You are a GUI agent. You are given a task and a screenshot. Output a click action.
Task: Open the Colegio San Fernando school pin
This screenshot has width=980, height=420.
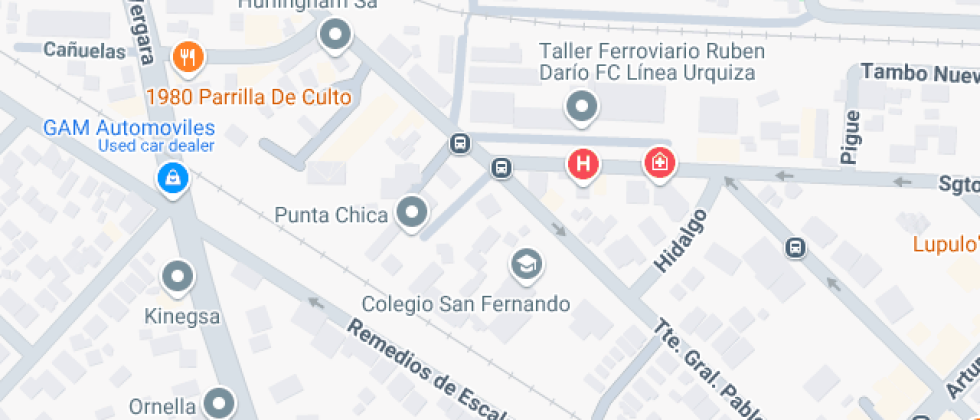pos(526,265)
